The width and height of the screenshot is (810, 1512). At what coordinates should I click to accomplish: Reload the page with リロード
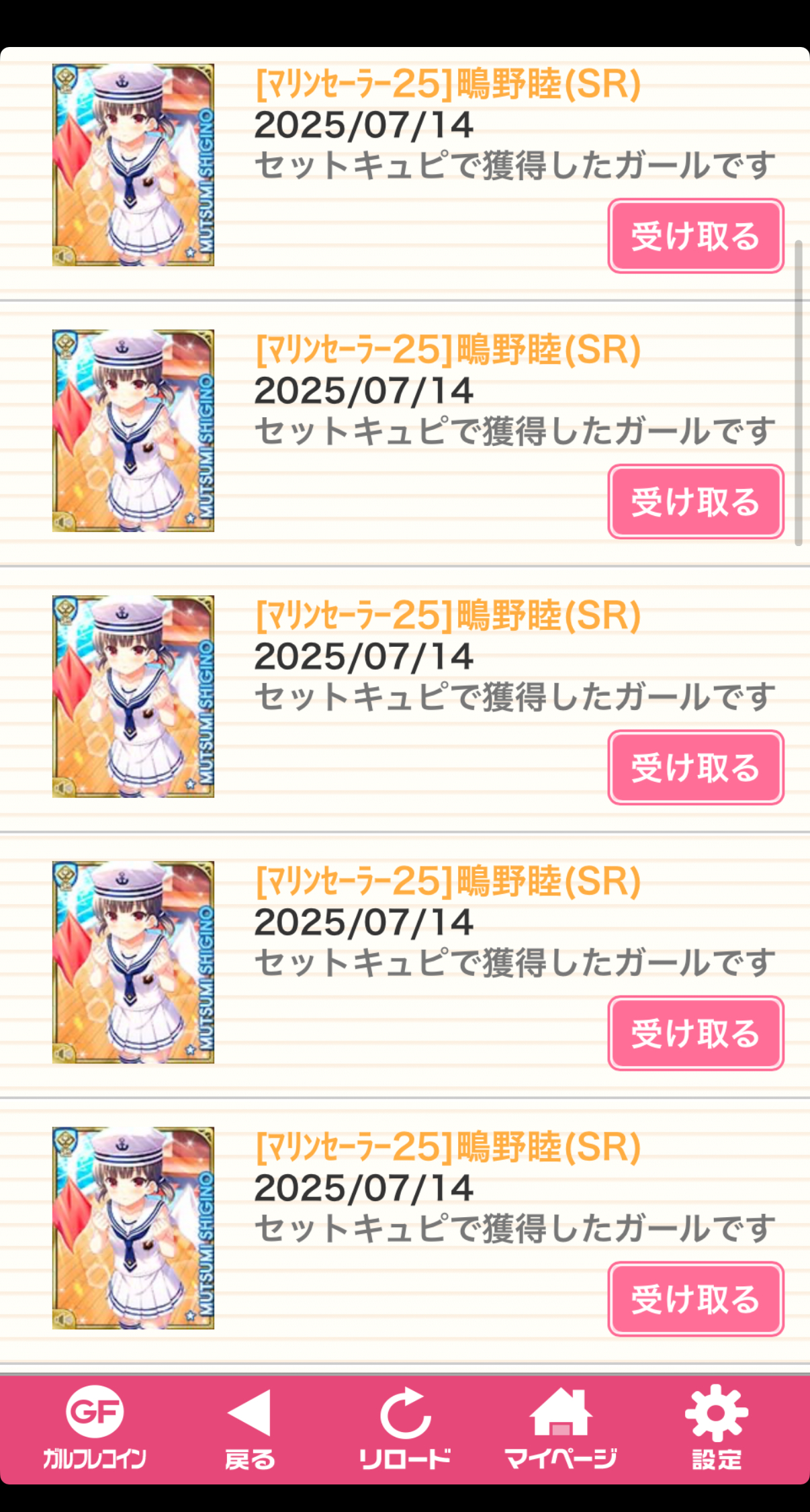click(404, 1428)
